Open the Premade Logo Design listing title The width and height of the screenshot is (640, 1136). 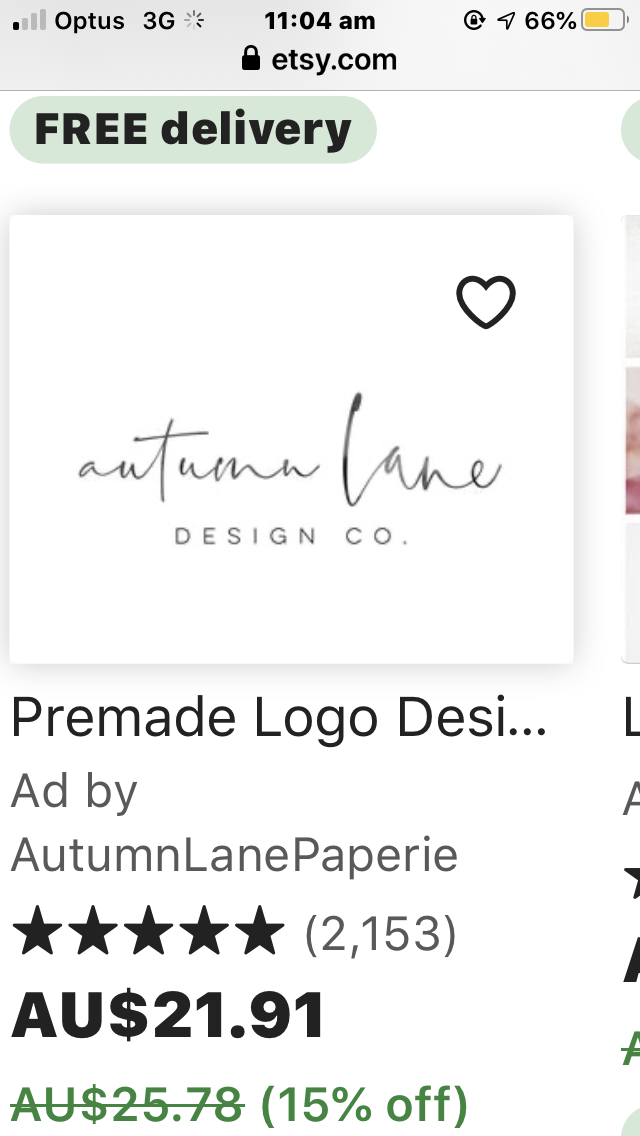point(279,718)
